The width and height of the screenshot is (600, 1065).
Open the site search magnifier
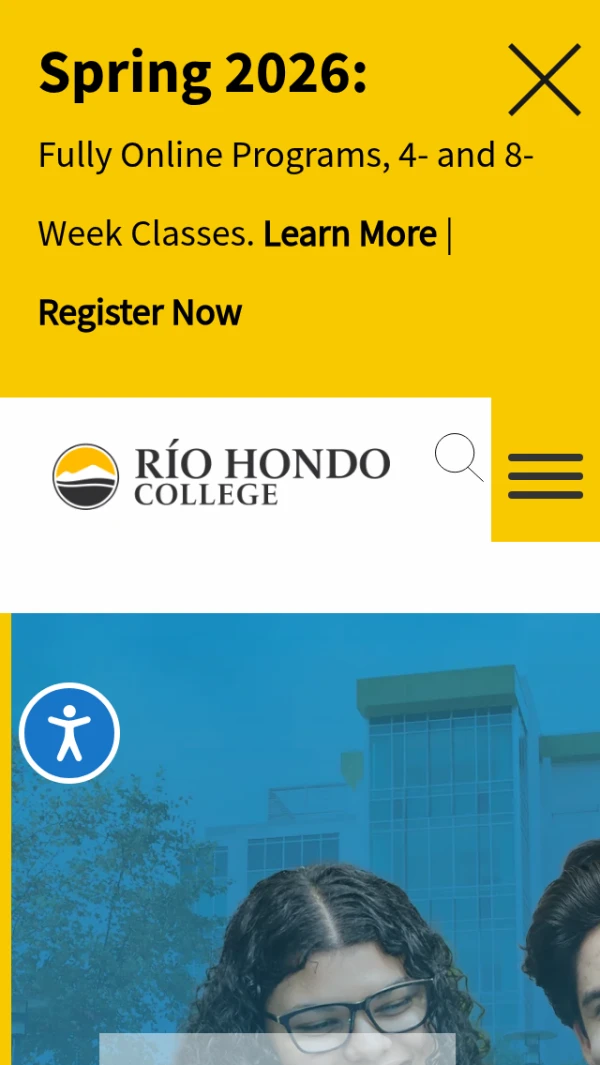[458, 458]
